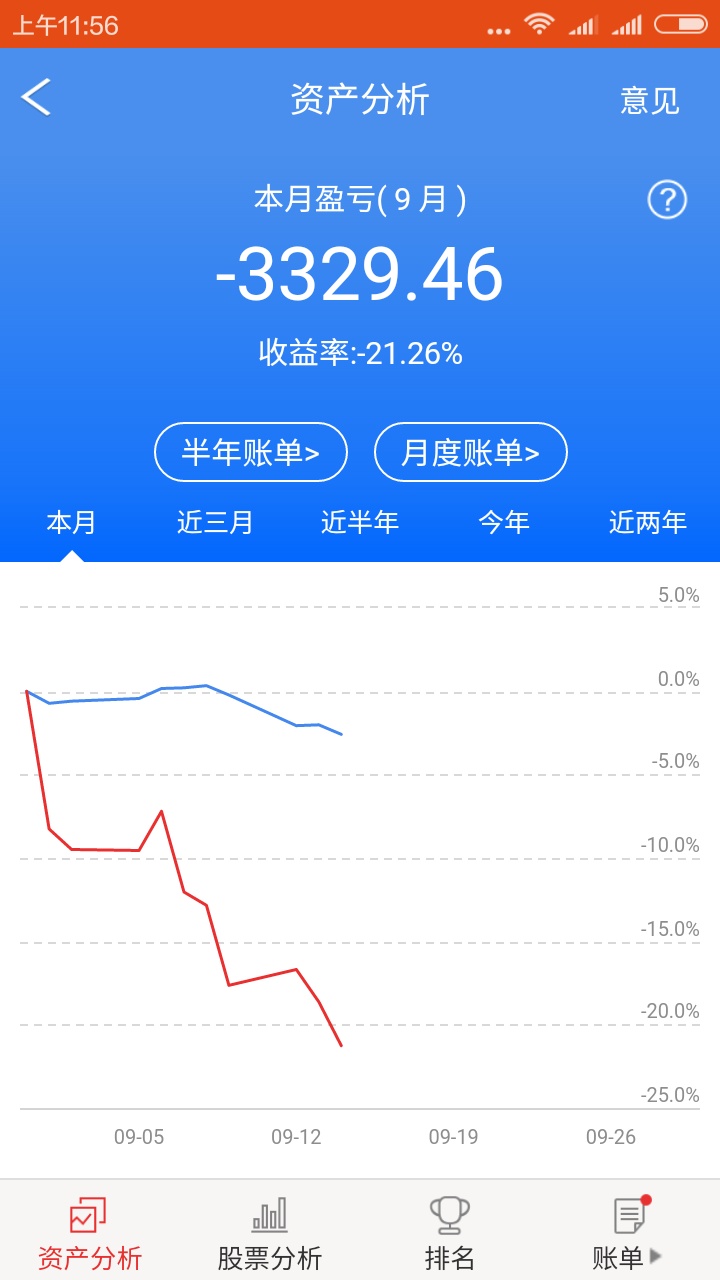Switch to the 近半年 period tab
Viewport: 720px width, 1280px height.
click(360, 522)
